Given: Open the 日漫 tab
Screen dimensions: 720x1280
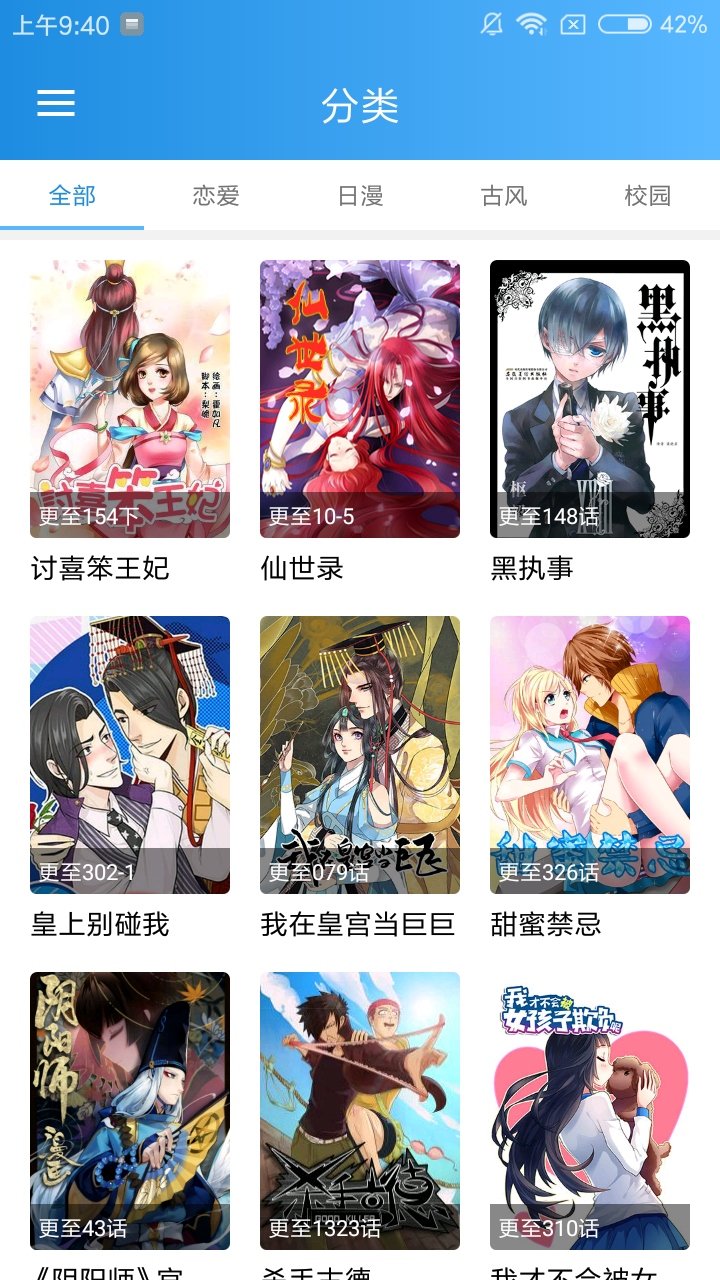Looking at the screenshot, I should (x=360, y=196).
